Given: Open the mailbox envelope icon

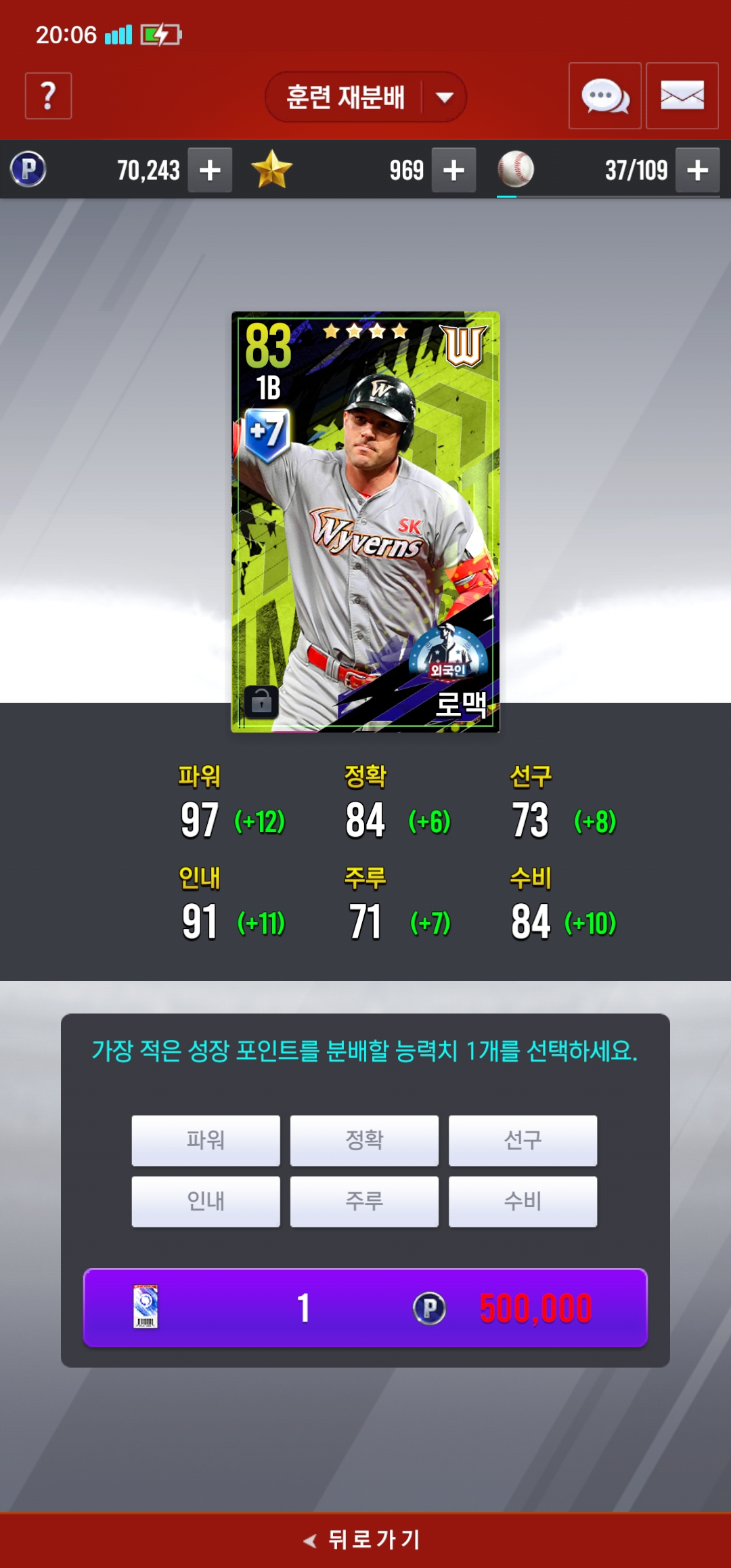Looking at the screenshot, I should (682, 96).
